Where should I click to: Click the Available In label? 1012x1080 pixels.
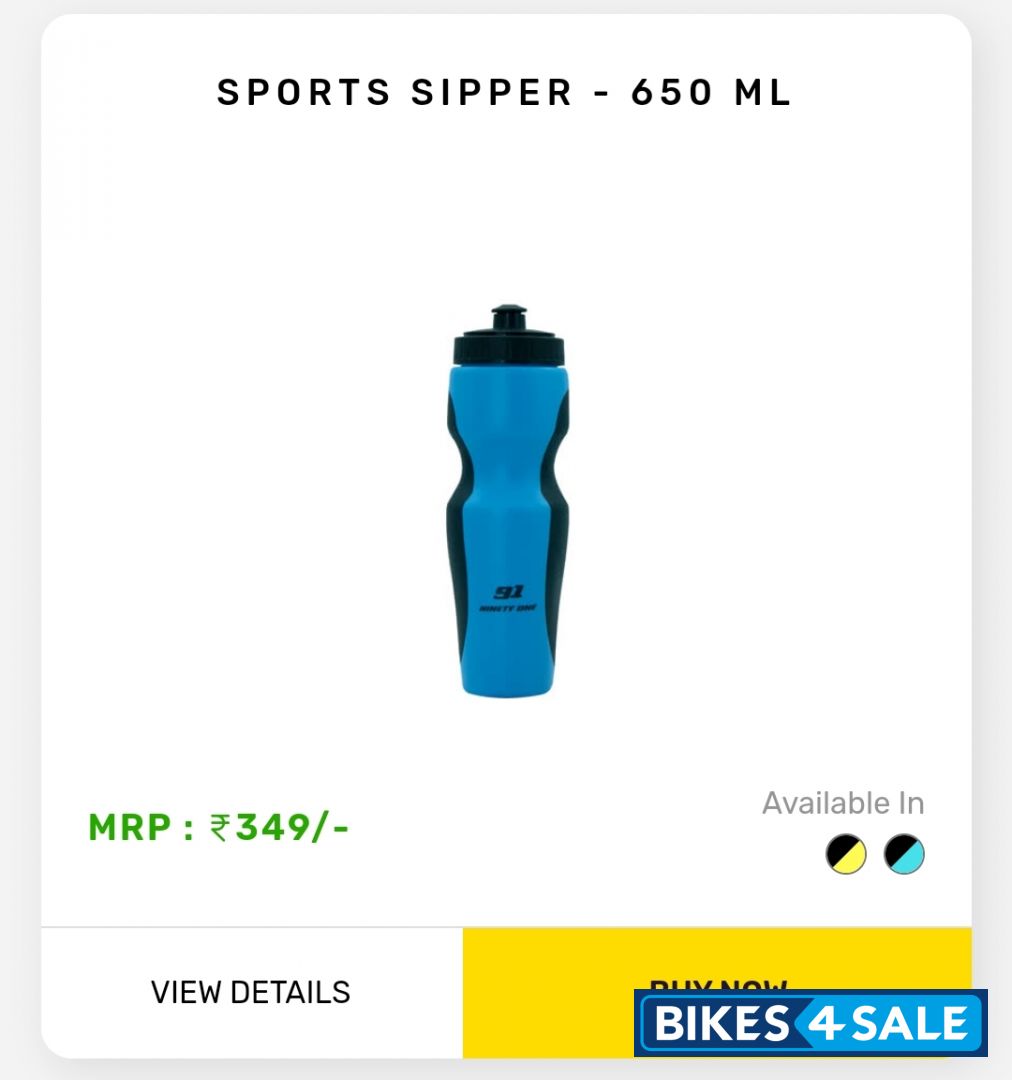(x=843, y=802)
